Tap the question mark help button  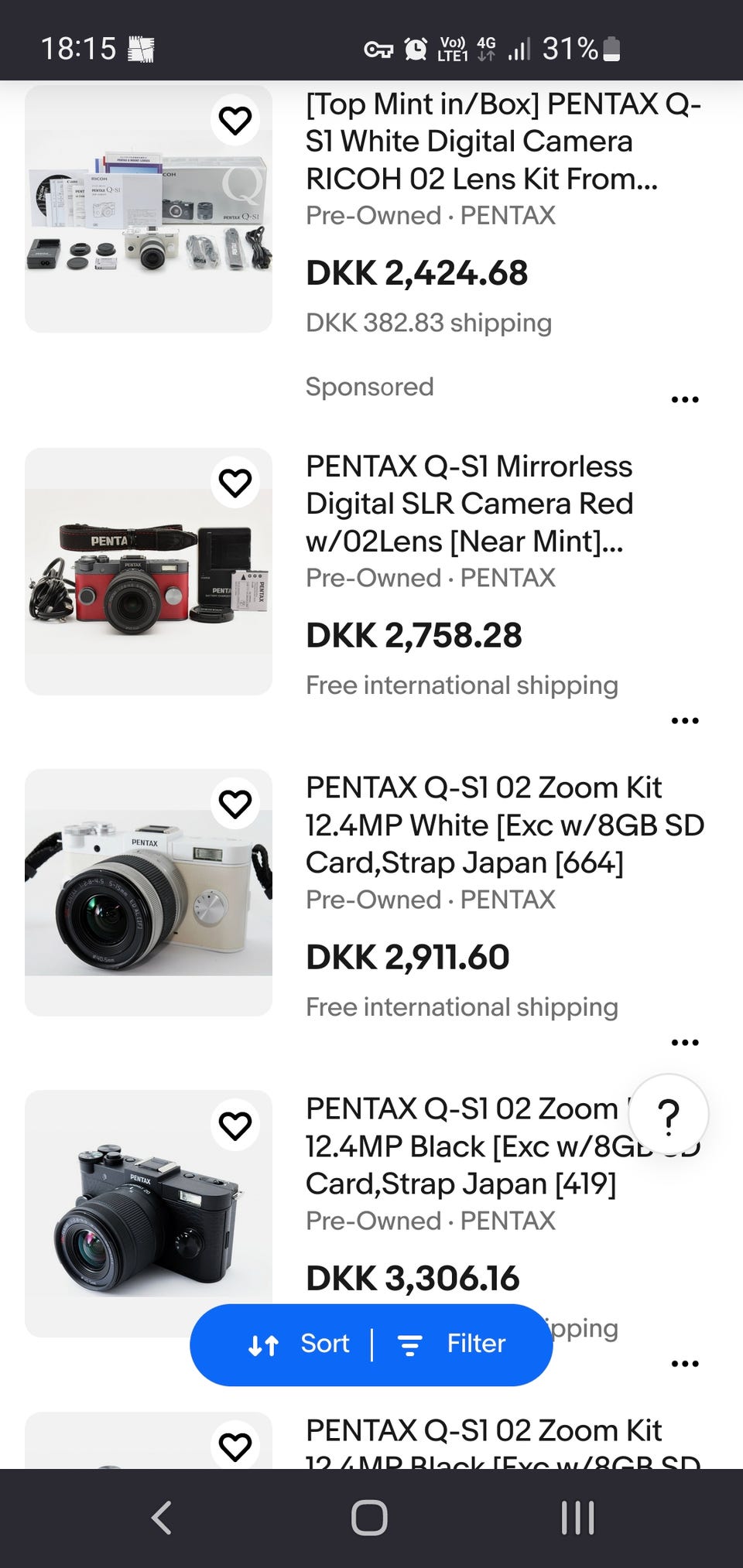click(x=668, y=1115)
